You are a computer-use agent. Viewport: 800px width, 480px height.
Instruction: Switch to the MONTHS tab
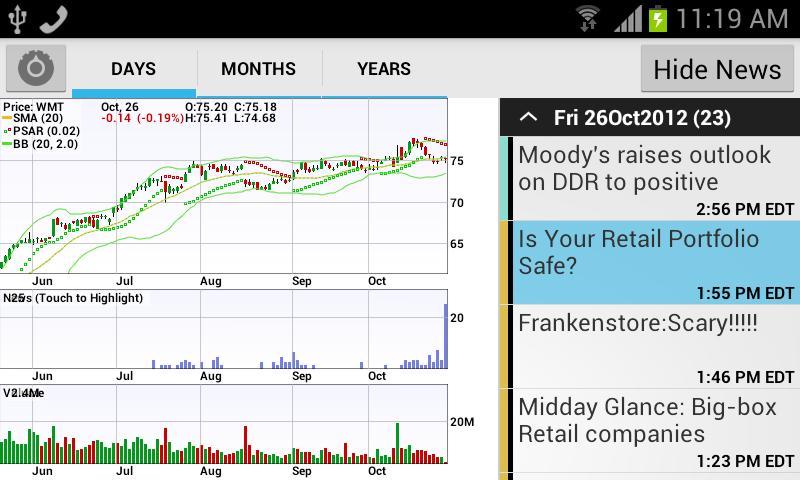(x=258, y=69)
